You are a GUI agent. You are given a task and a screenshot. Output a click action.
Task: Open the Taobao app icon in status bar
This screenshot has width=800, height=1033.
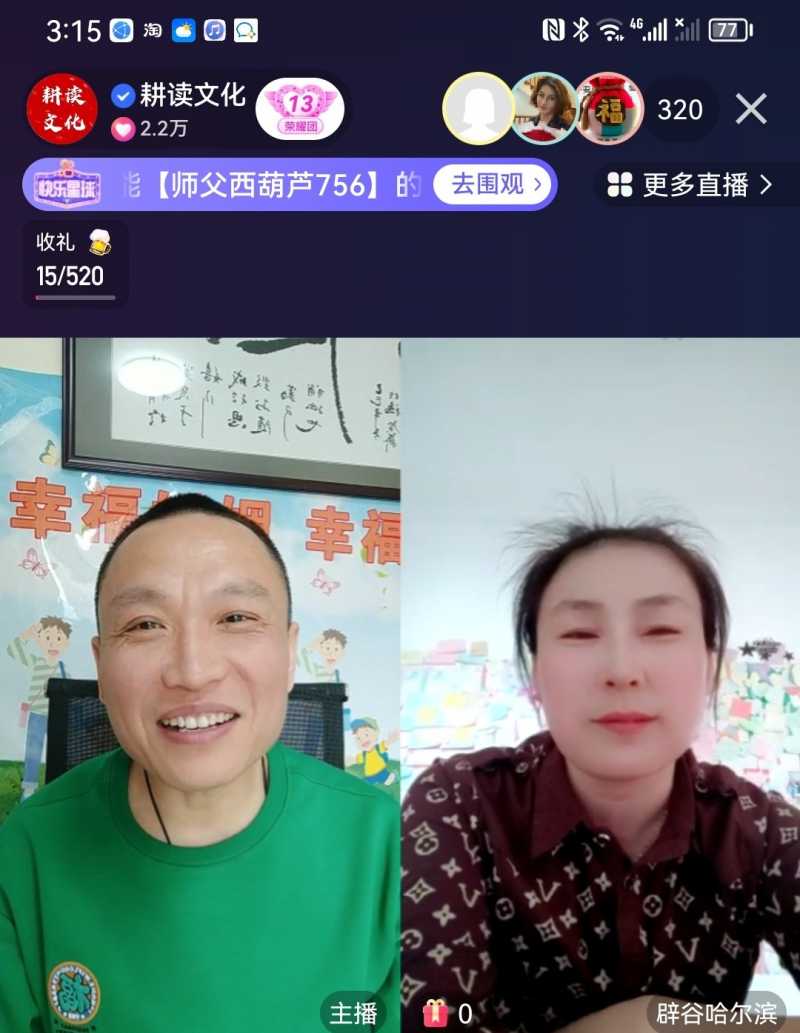152,29
